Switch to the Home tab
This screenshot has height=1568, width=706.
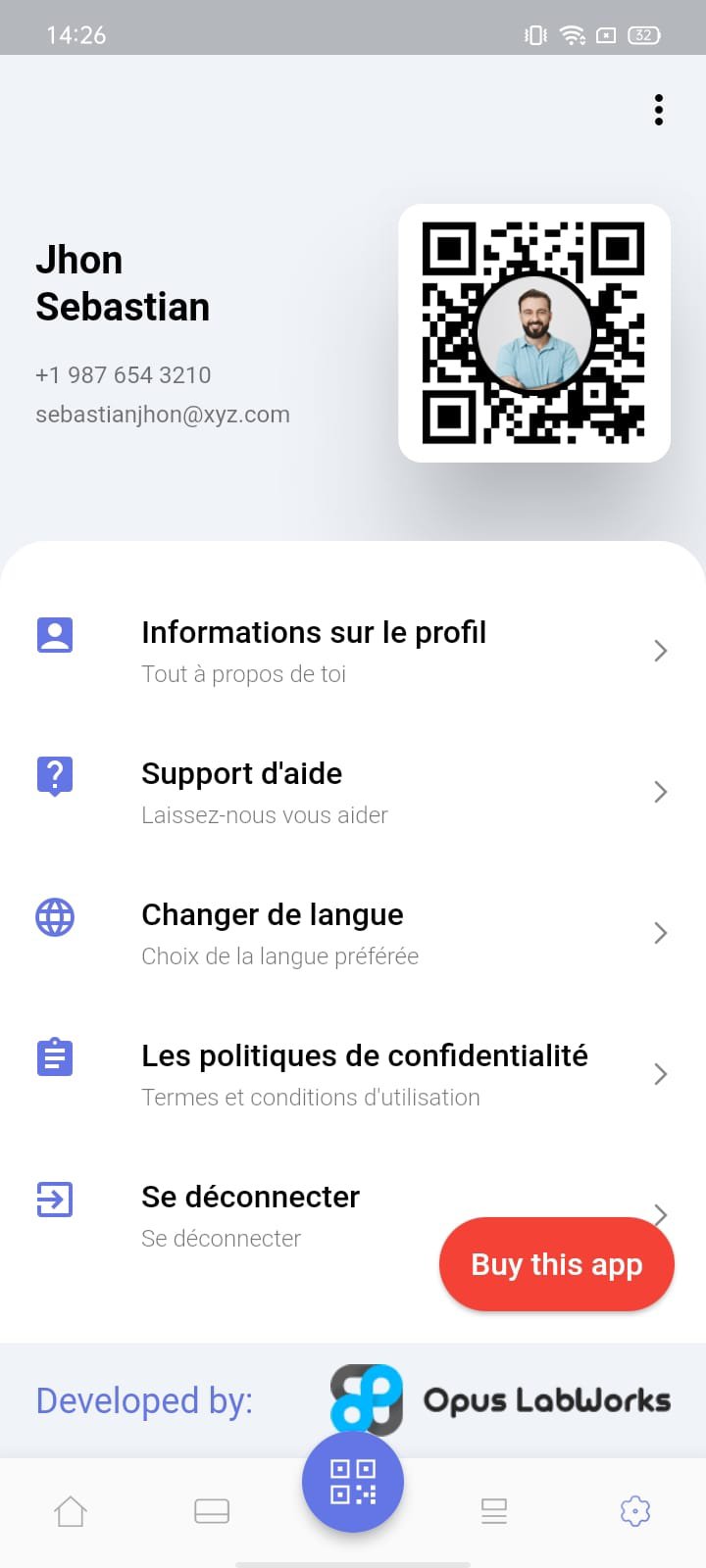(71, 1511)
